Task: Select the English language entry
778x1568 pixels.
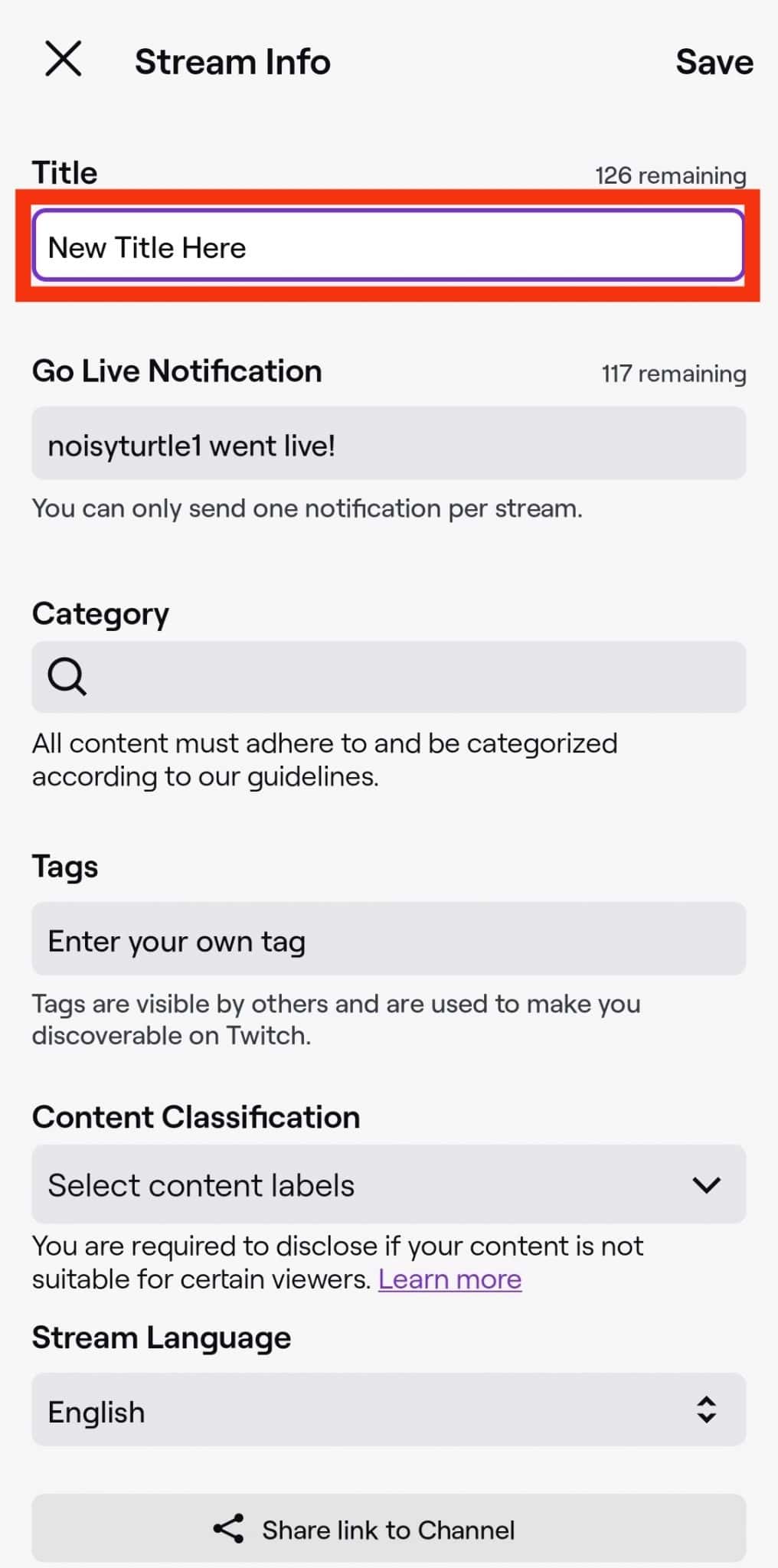Action: [95, 1410]
